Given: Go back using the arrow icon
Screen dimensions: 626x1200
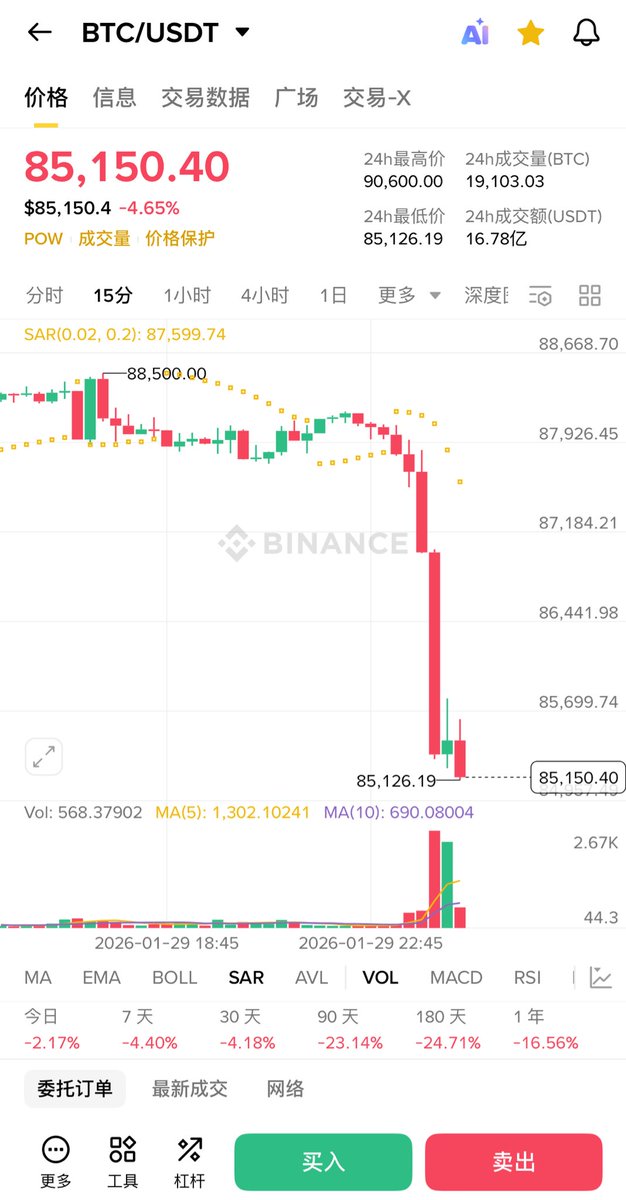Looking at the screenshot, I should click(x=39, y=32).
